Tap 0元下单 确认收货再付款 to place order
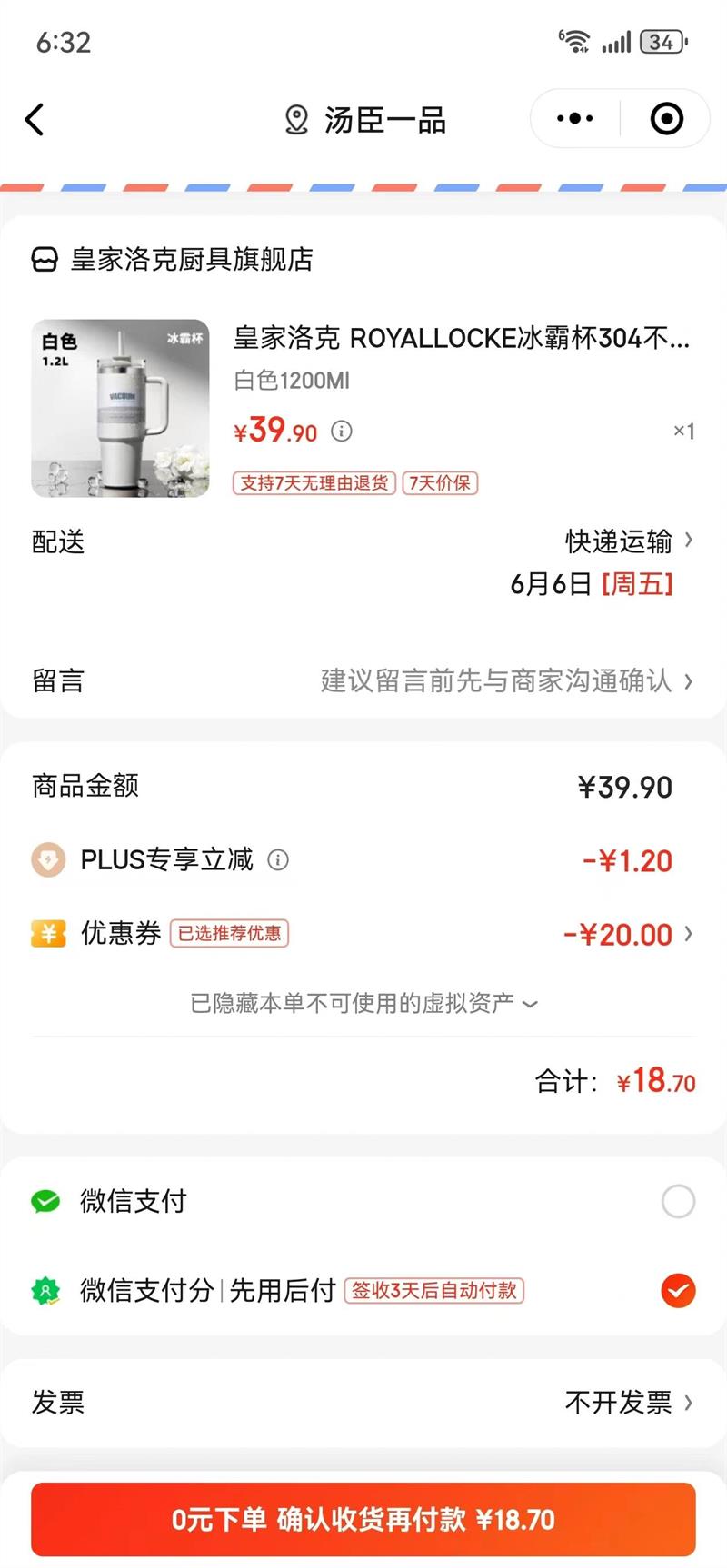The width and height of the screenshot is (727, 1568). tap(363, 1520)
